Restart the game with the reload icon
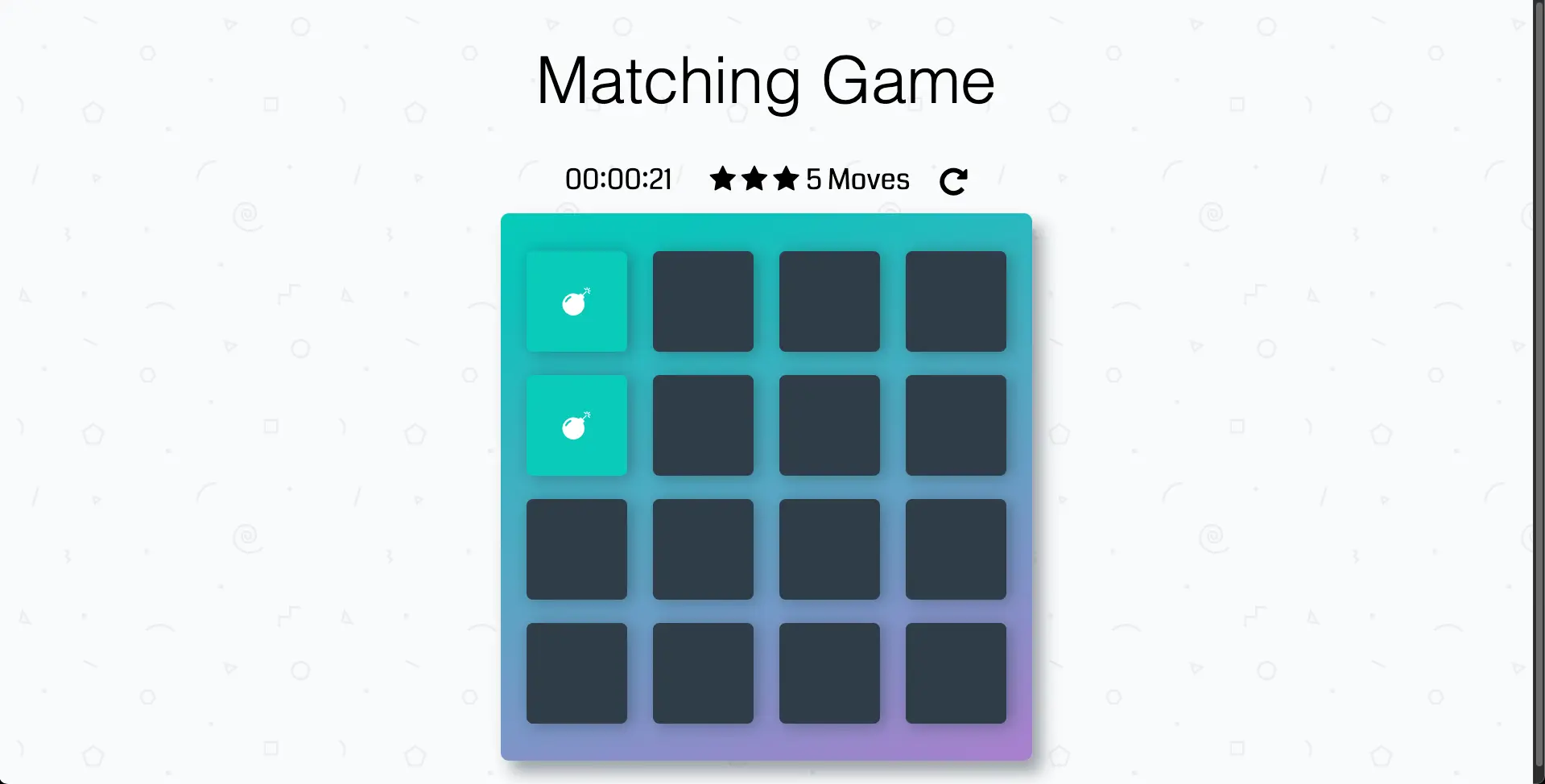This screenshot has width=1545, height=784. (x=953, y=181)
